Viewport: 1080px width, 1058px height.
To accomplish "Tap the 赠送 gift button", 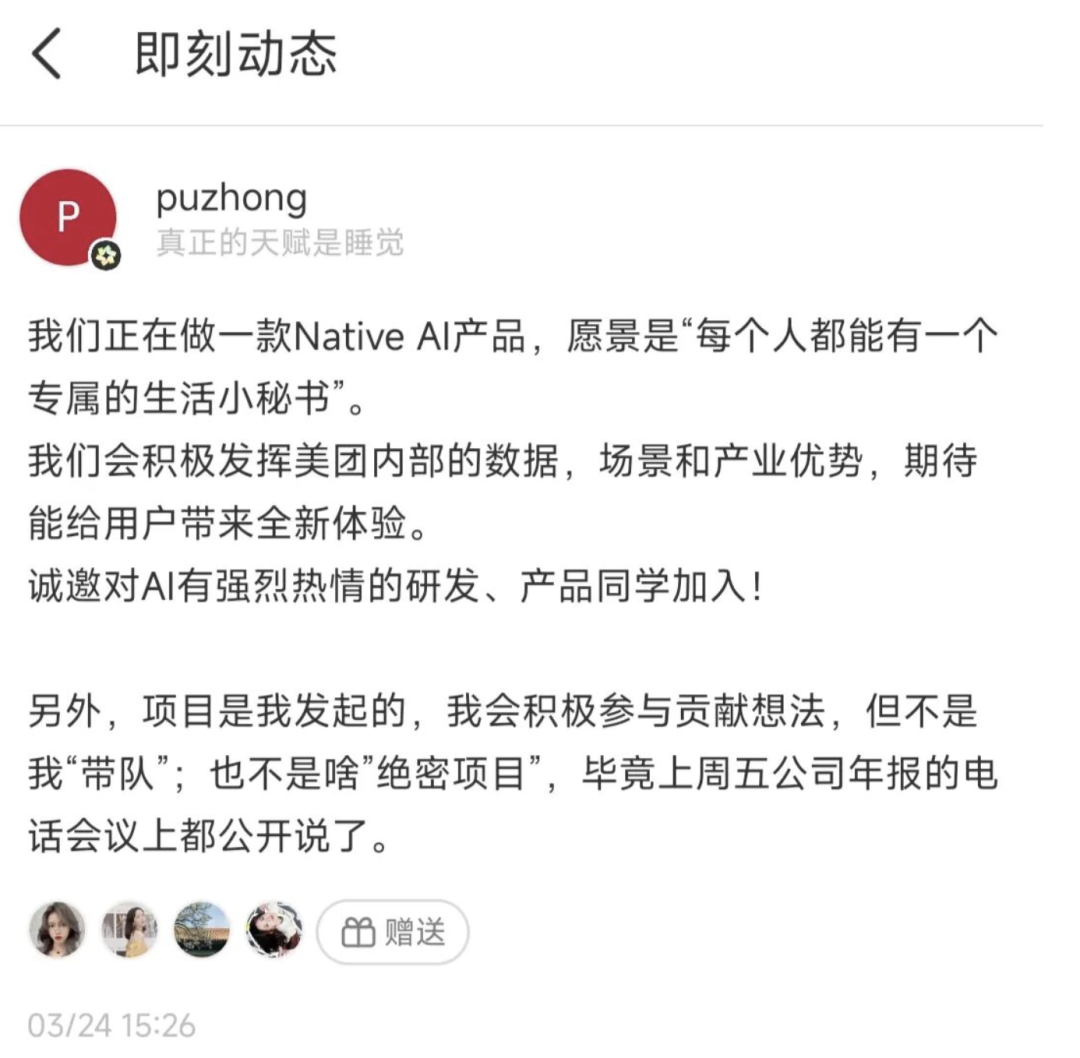I will (392, 932).
